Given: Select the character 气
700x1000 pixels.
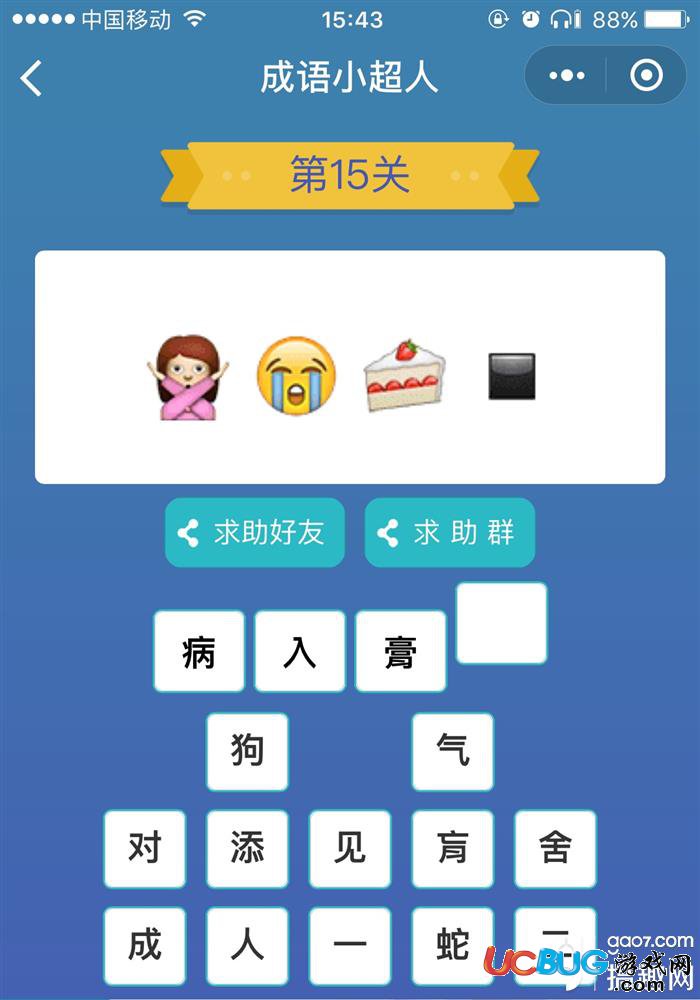Looking at the screenshot, I should pyautogui.click(x=453, y=751).
